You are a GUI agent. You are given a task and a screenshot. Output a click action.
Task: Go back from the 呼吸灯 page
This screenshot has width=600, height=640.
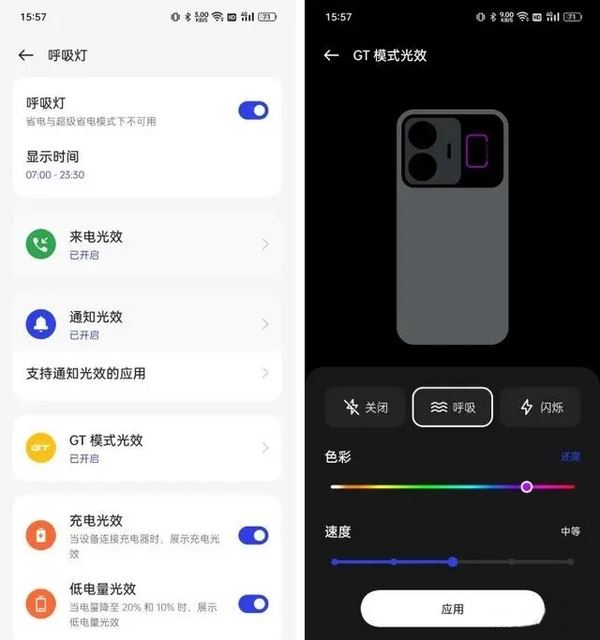pos(26,56)
